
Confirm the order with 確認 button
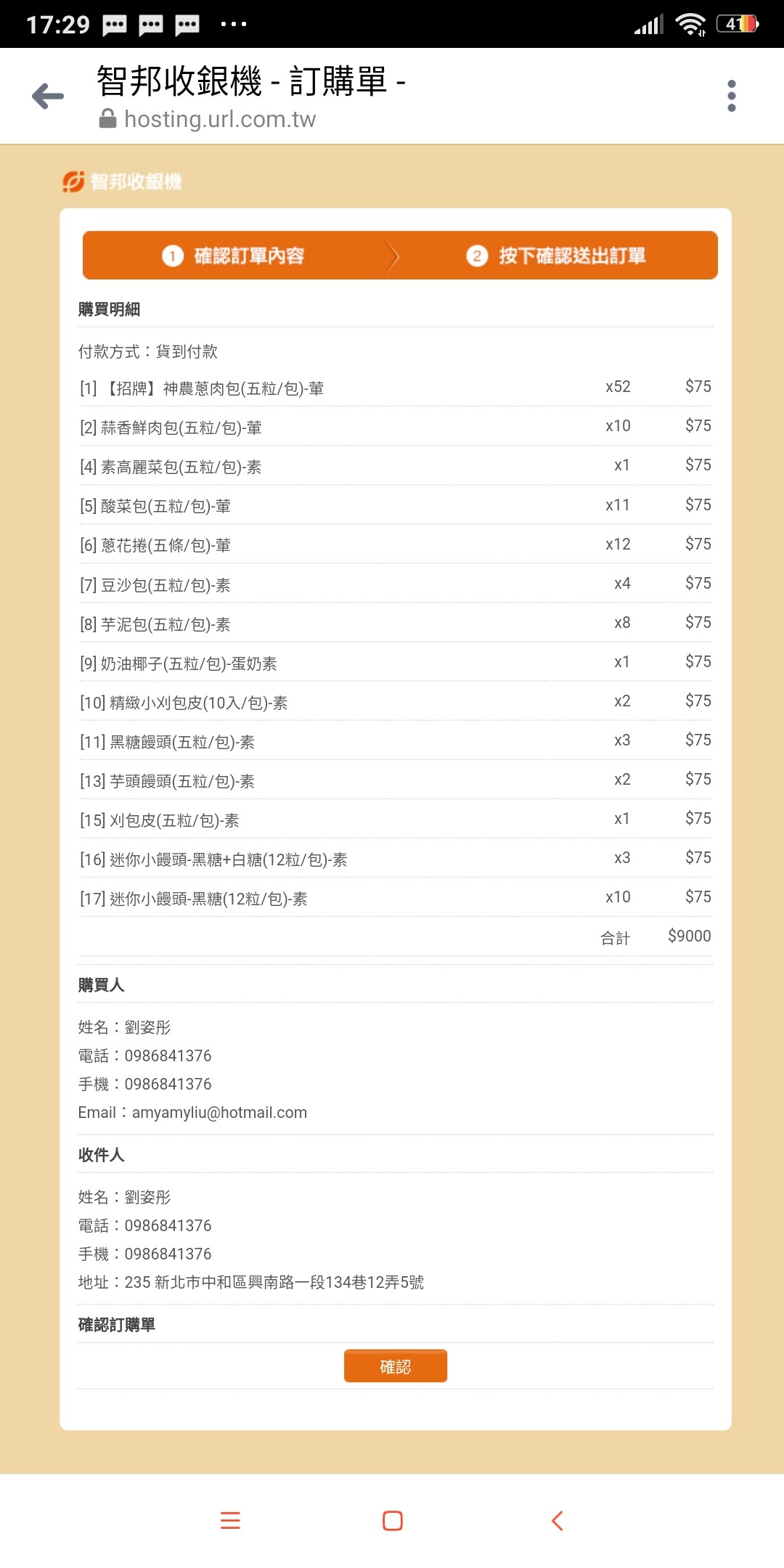coord(396,1366)
